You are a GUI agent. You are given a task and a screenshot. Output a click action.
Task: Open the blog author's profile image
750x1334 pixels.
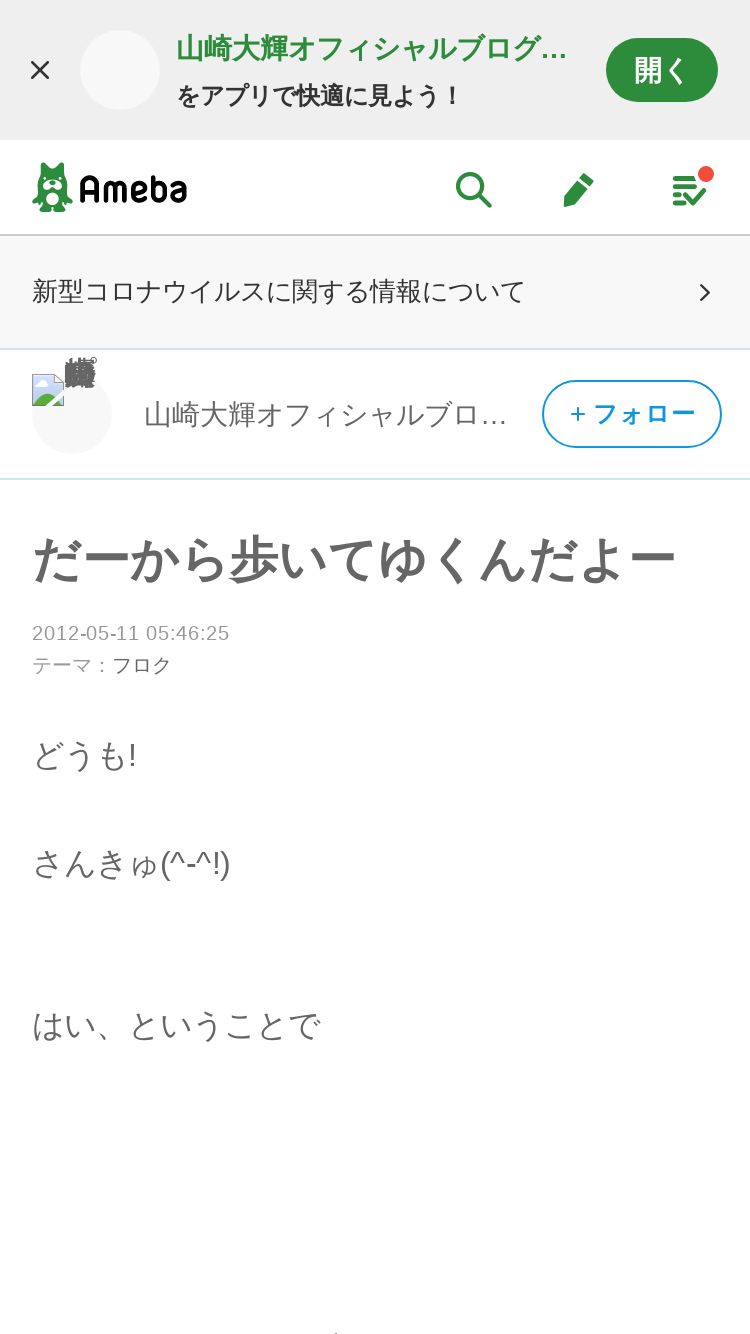pos(72,413)
